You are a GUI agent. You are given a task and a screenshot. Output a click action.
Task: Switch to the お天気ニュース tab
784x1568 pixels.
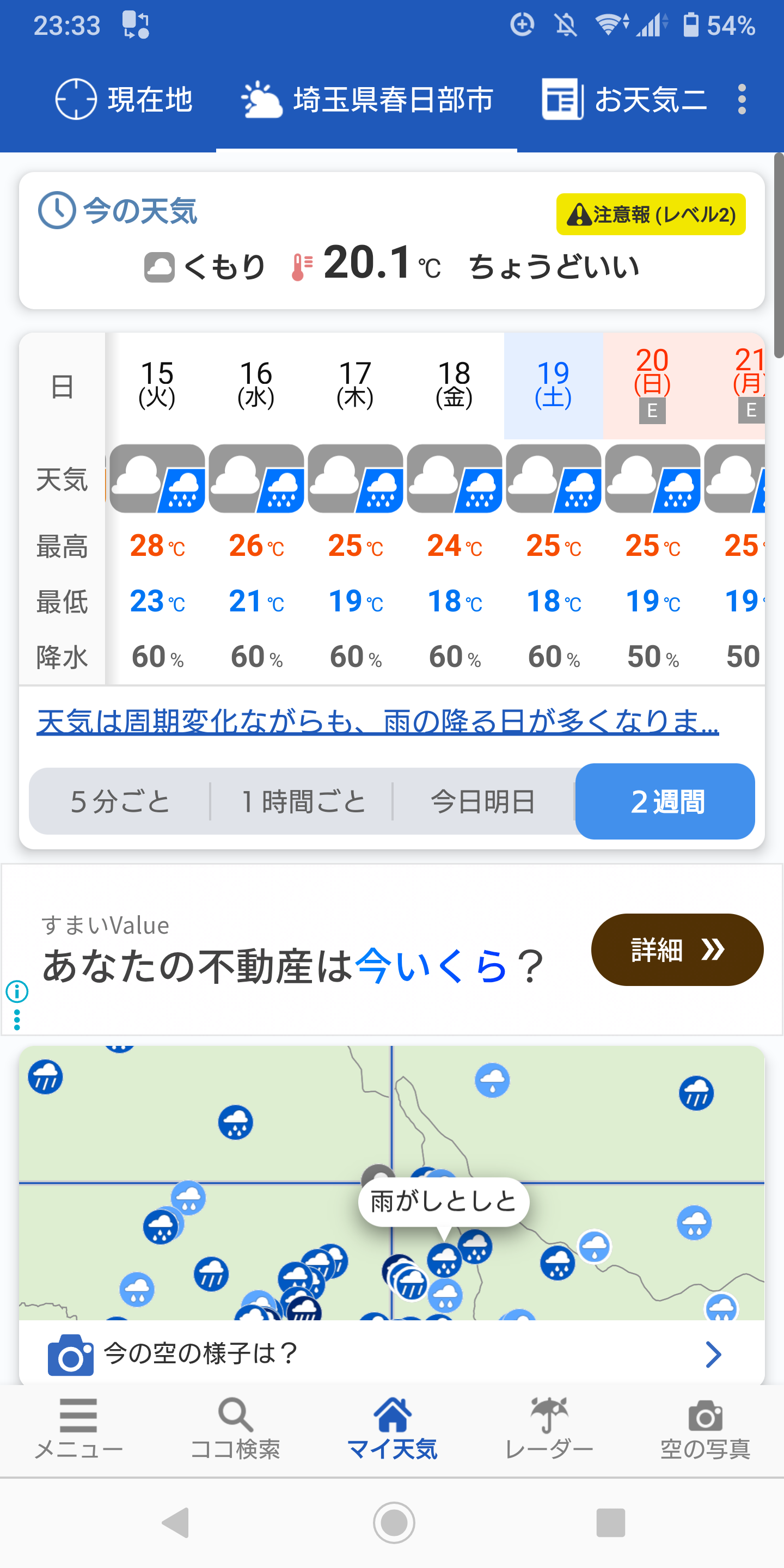(x=624, y=99)
